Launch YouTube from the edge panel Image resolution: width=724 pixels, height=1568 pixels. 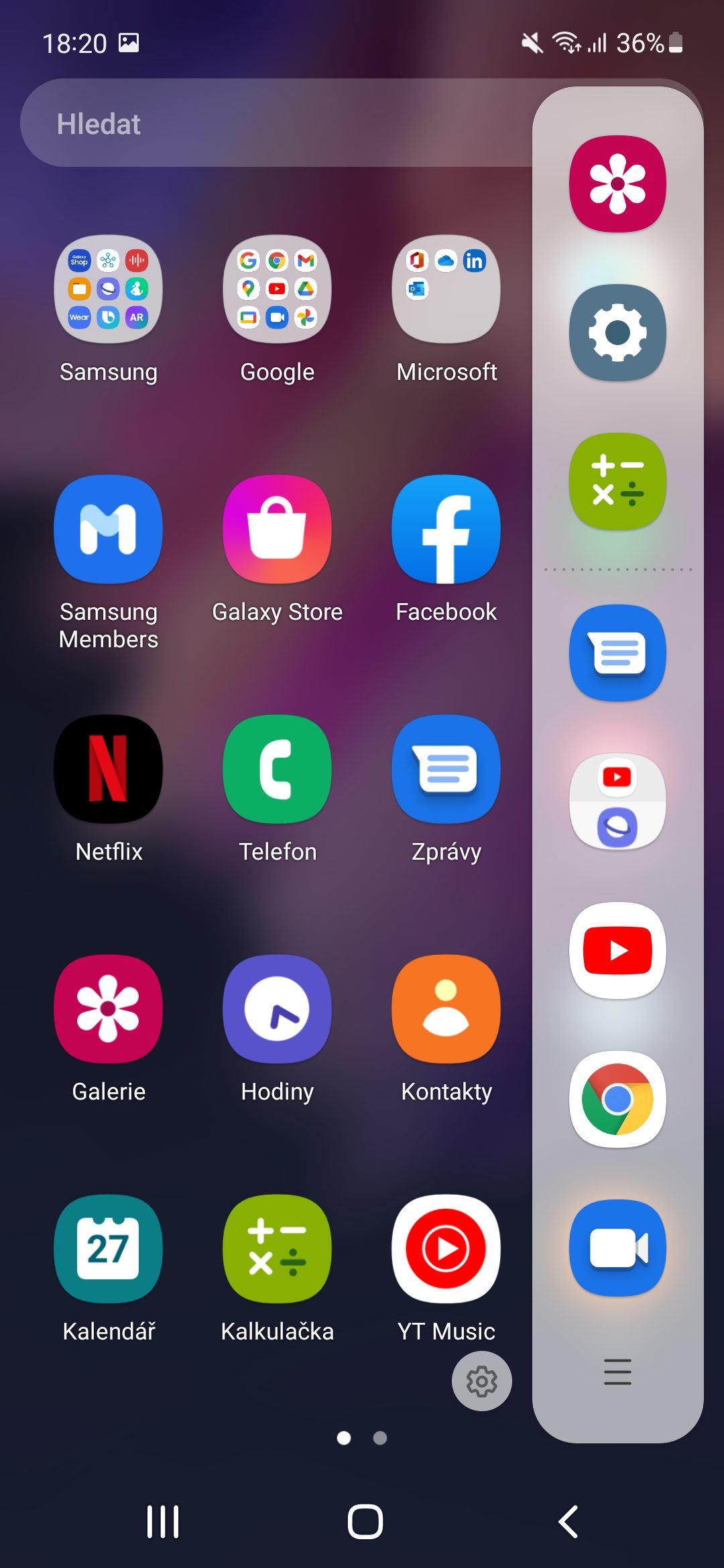617,951
